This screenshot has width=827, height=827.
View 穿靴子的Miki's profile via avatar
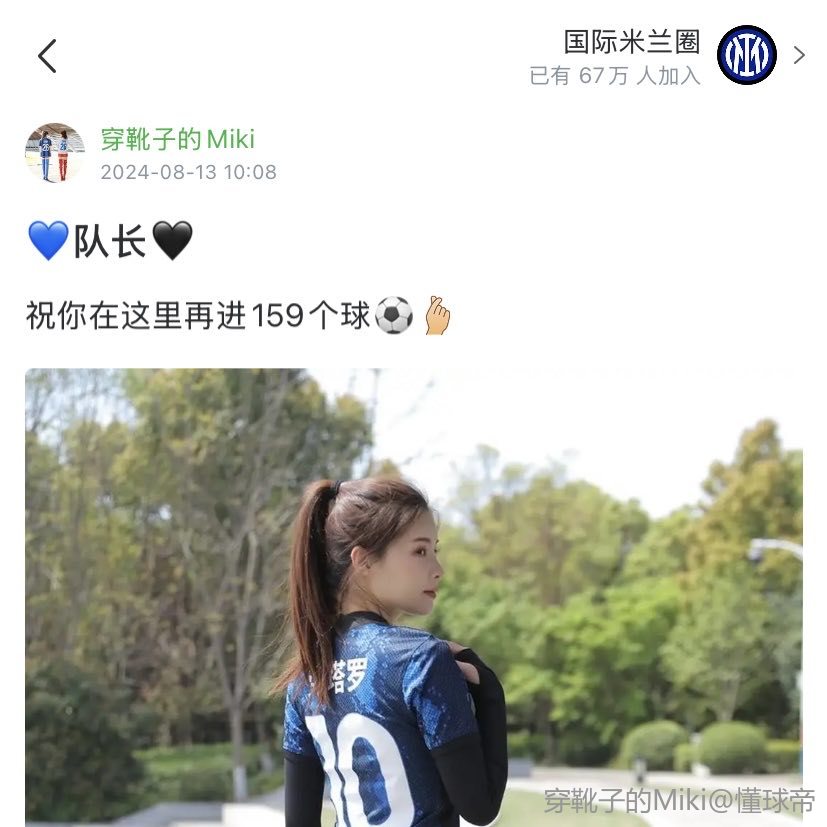coord(54,153)
